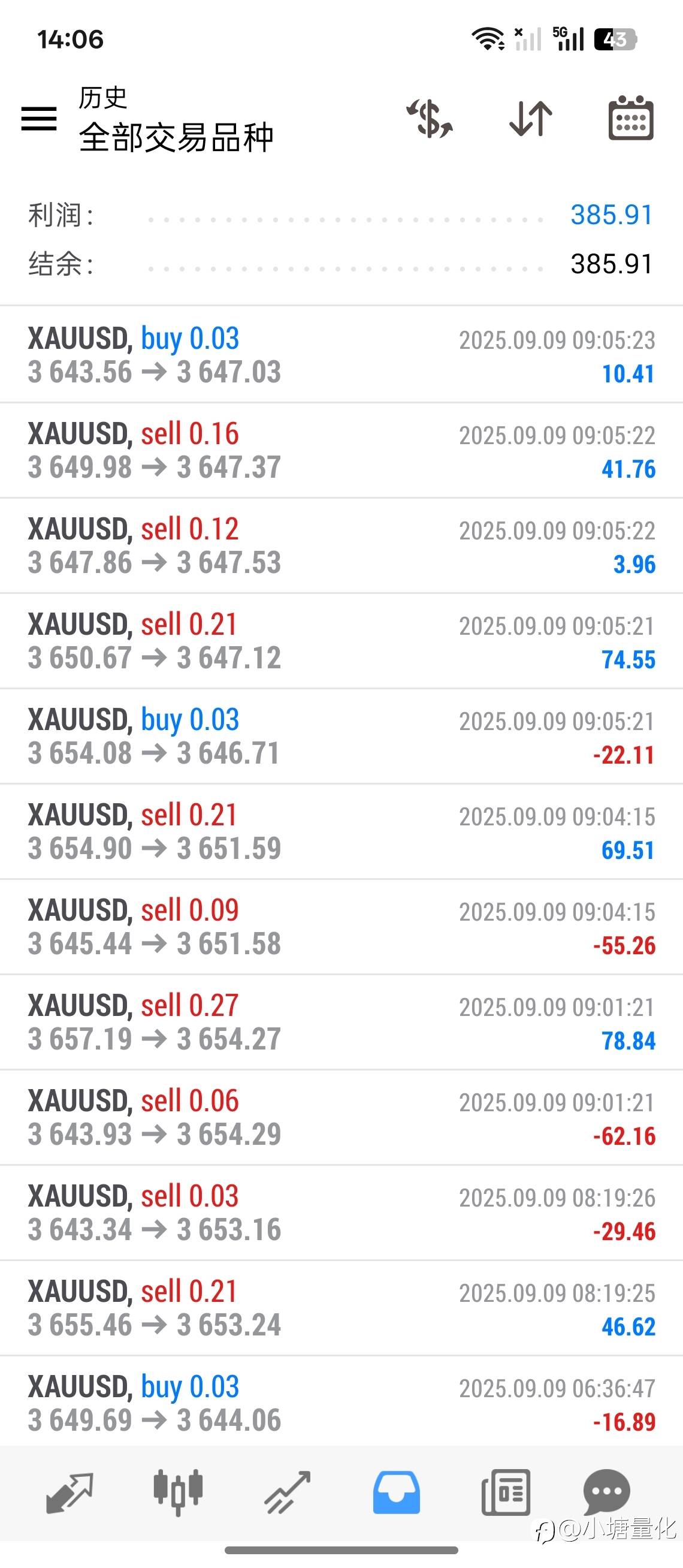Select the sell 0.27 trade with 78.84 profit
The width and height of the screenshot is (683, 1568).
[340, 1023]
